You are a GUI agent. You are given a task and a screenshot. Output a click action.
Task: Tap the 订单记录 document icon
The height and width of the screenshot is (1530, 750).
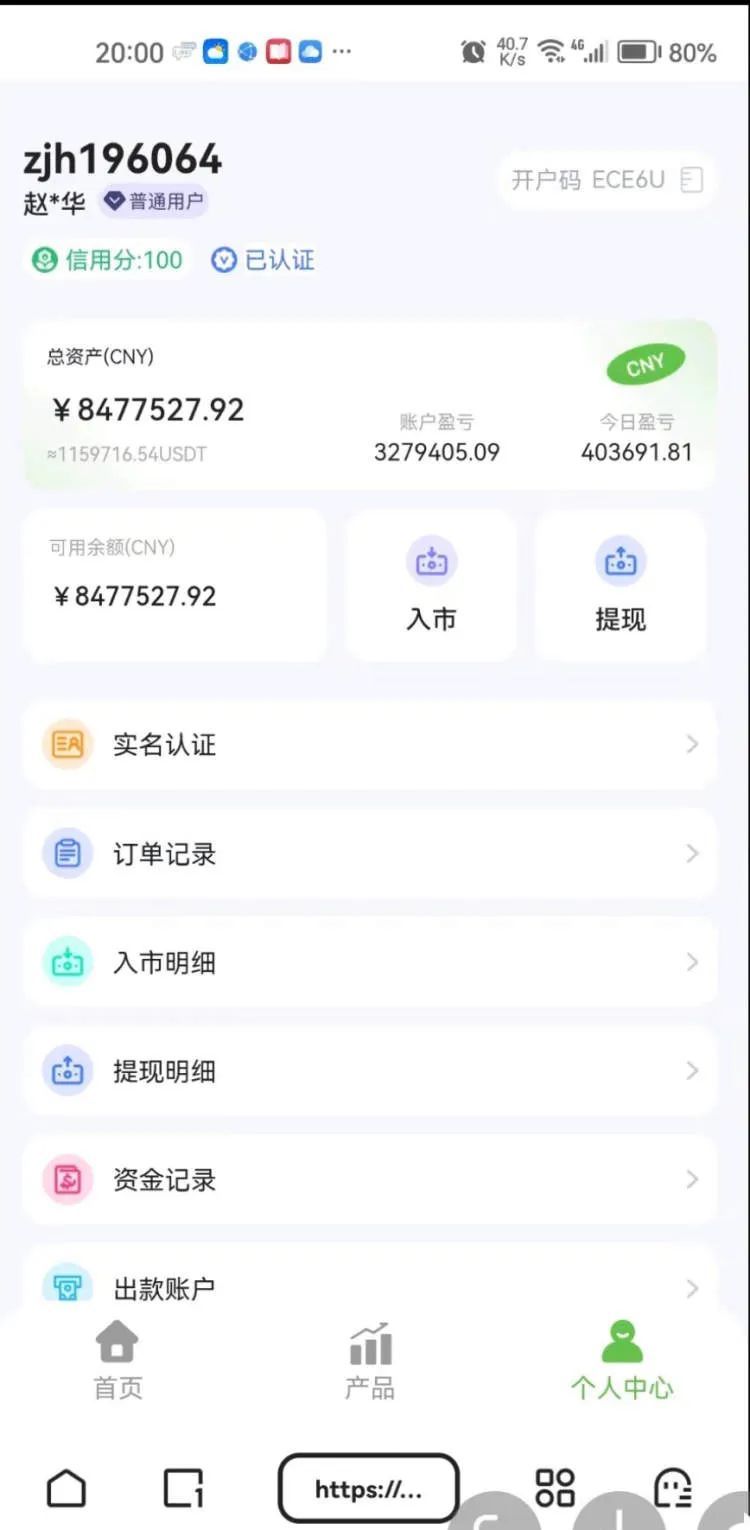click(66, 853)
